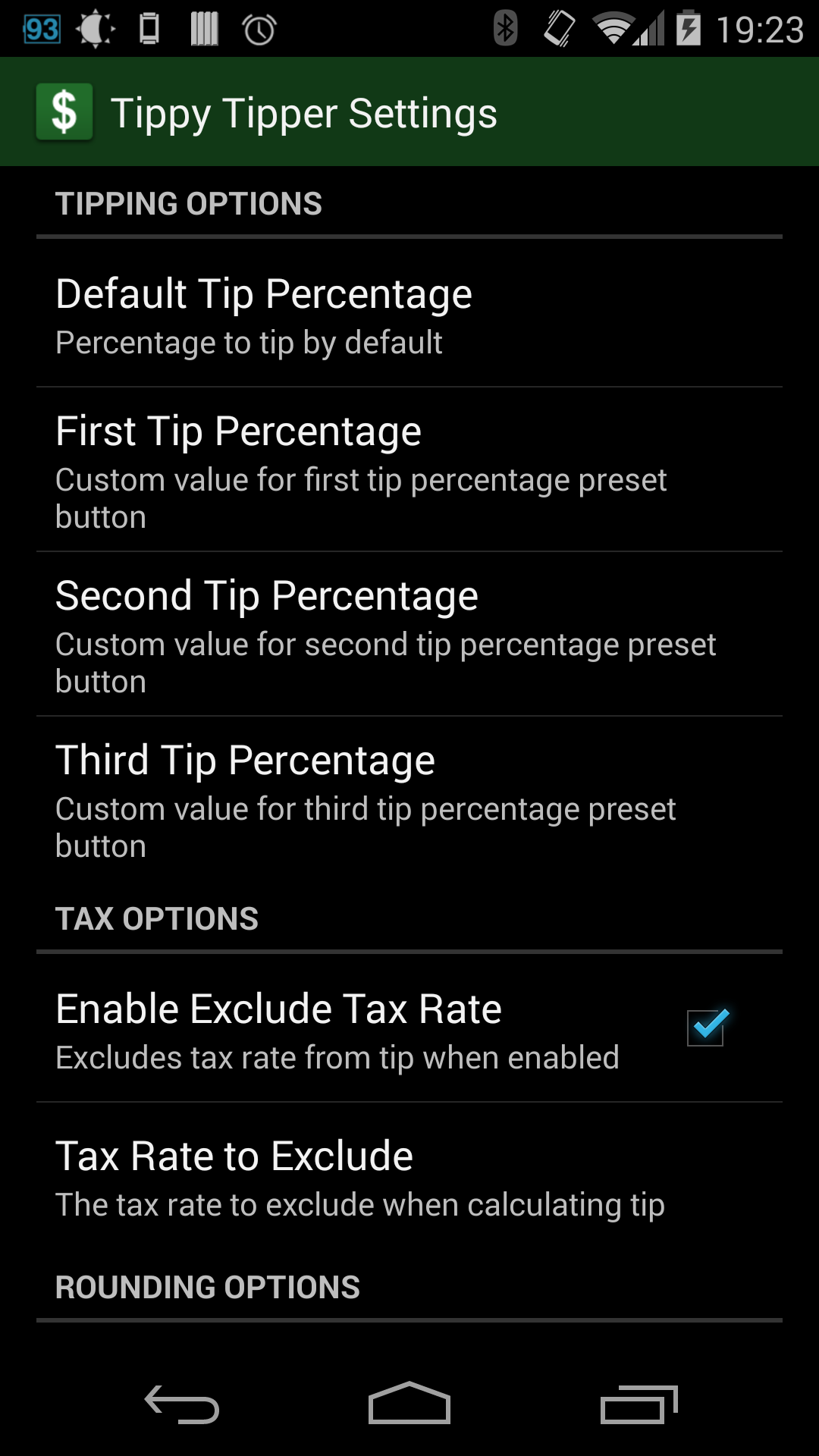Open the Default Tip Percentage setting
819x1456 pixels.
409,313
